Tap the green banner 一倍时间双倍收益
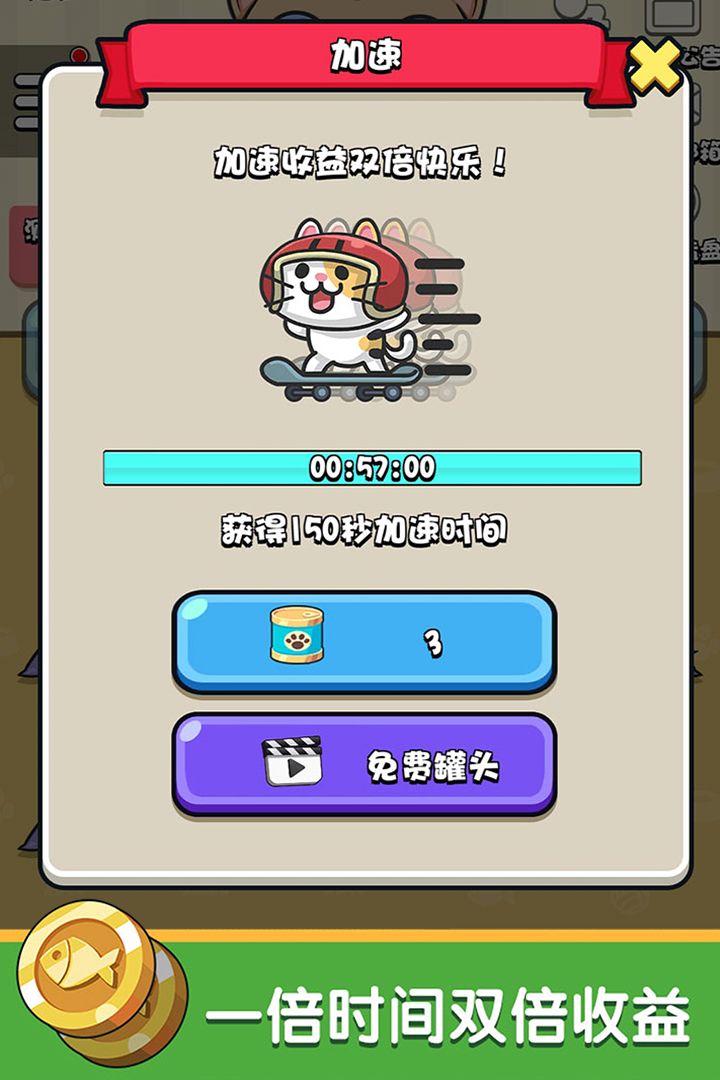This screenshot has width=720, height=1080. click(450, 1016)
